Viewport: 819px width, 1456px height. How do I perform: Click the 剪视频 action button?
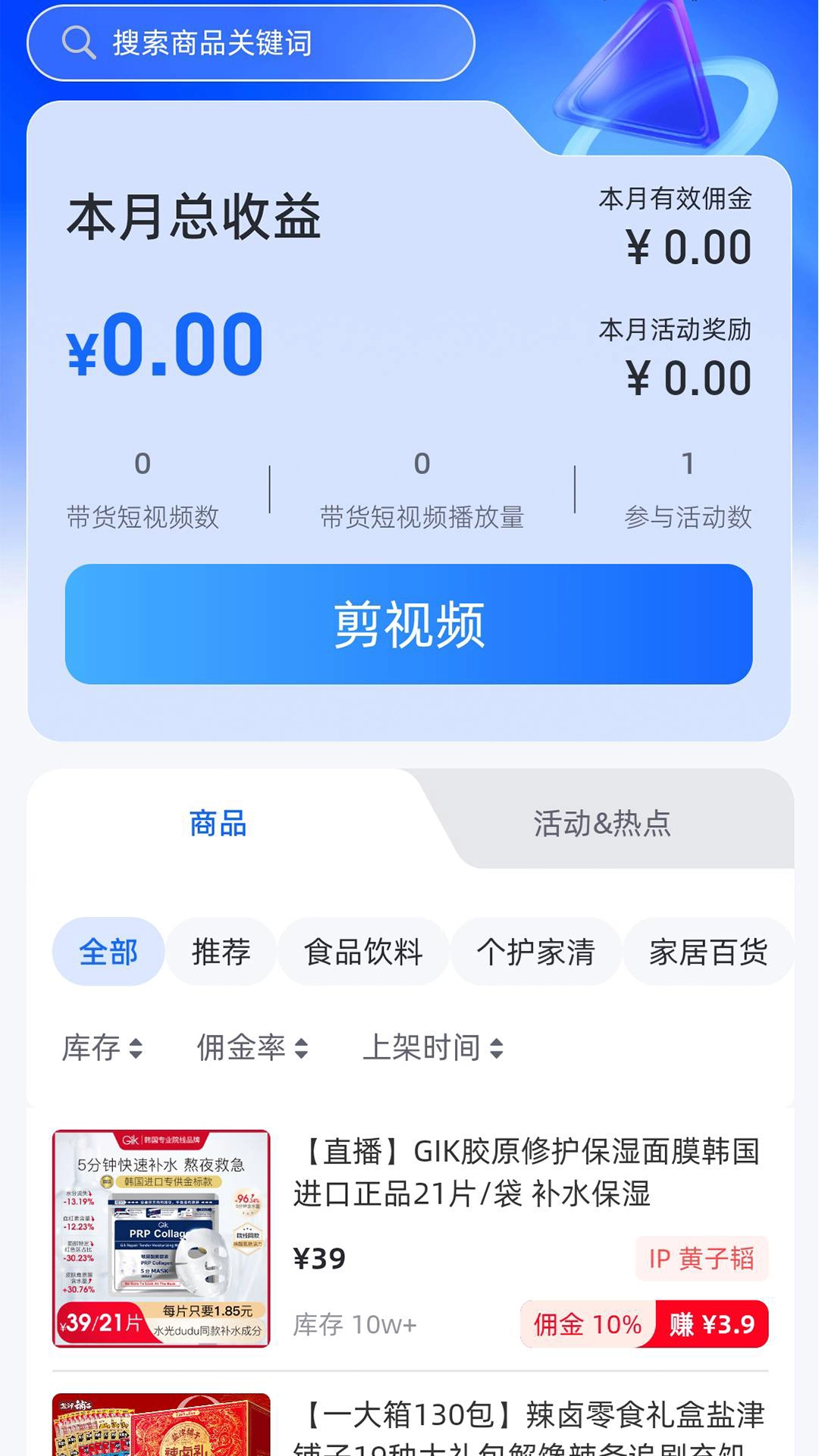click(x=409, y=623)
